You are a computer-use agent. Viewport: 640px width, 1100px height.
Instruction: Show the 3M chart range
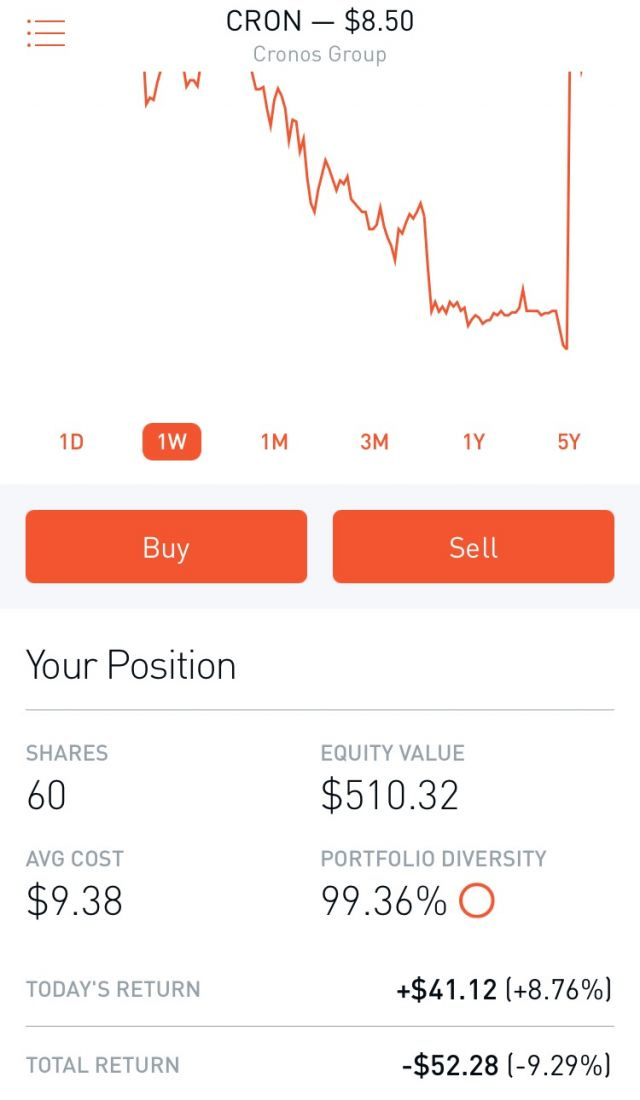[374, 442]
